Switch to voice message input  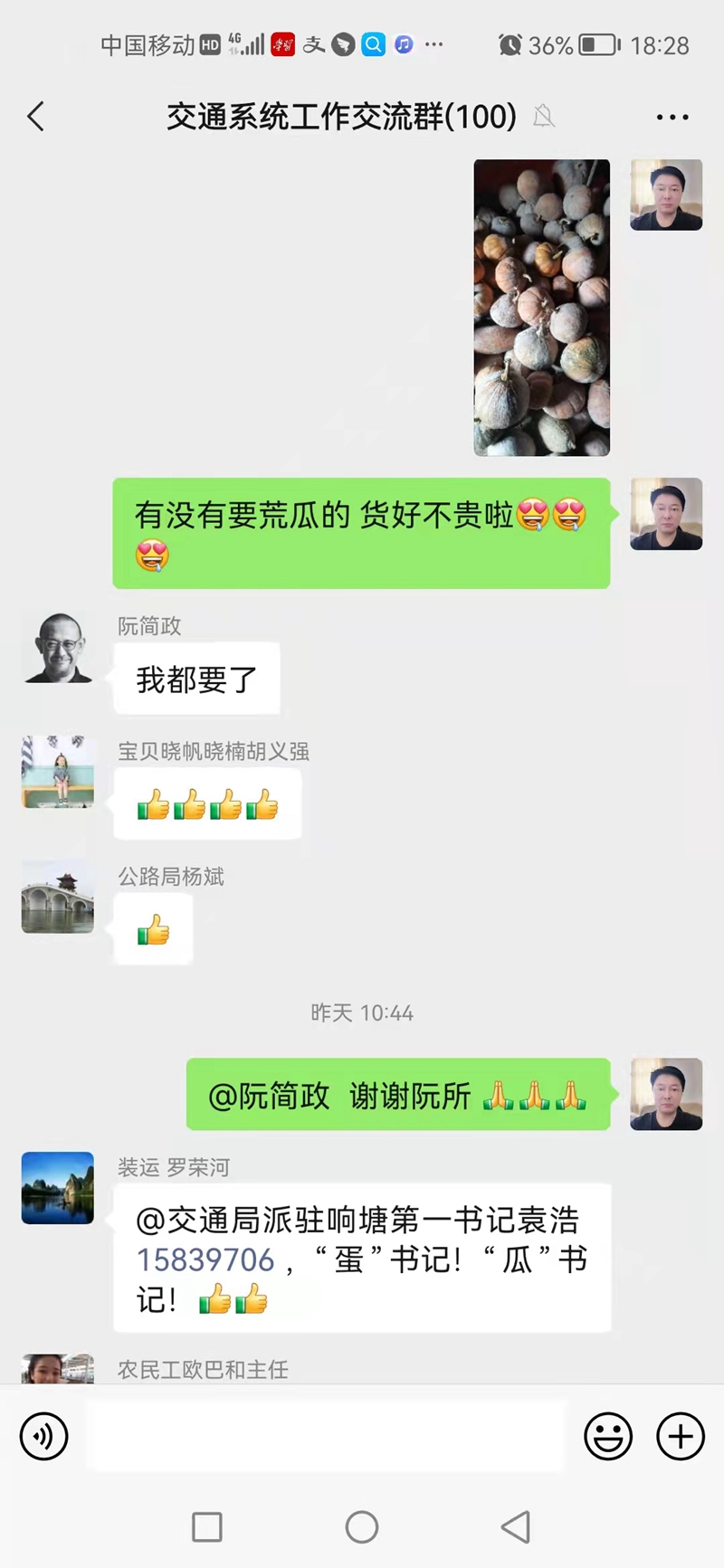[x=43, y=1436]
